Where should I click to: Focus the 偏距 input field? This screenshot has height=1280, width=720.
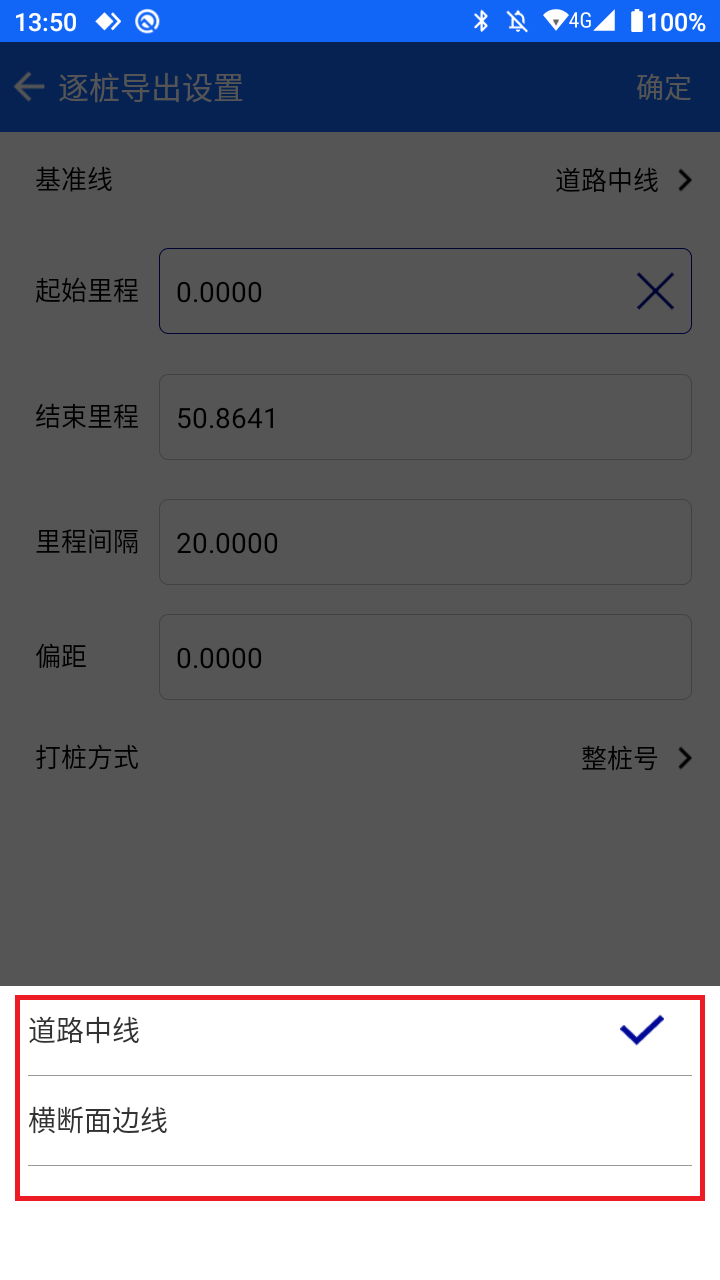[x=425, y=657]
